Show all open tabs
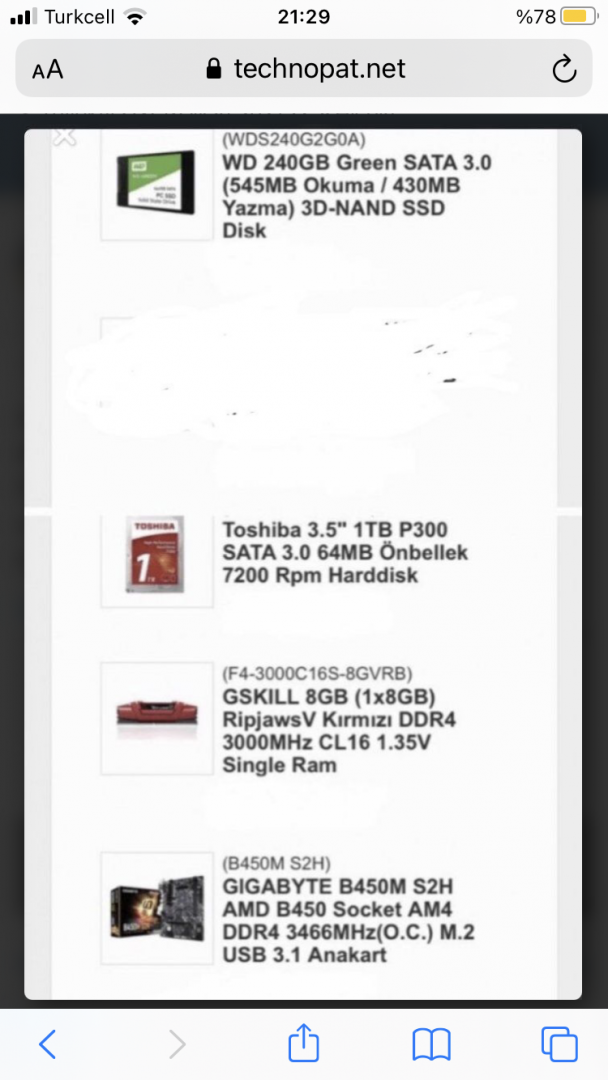This screenshot has width=608, height=1080. [559, 1044]
